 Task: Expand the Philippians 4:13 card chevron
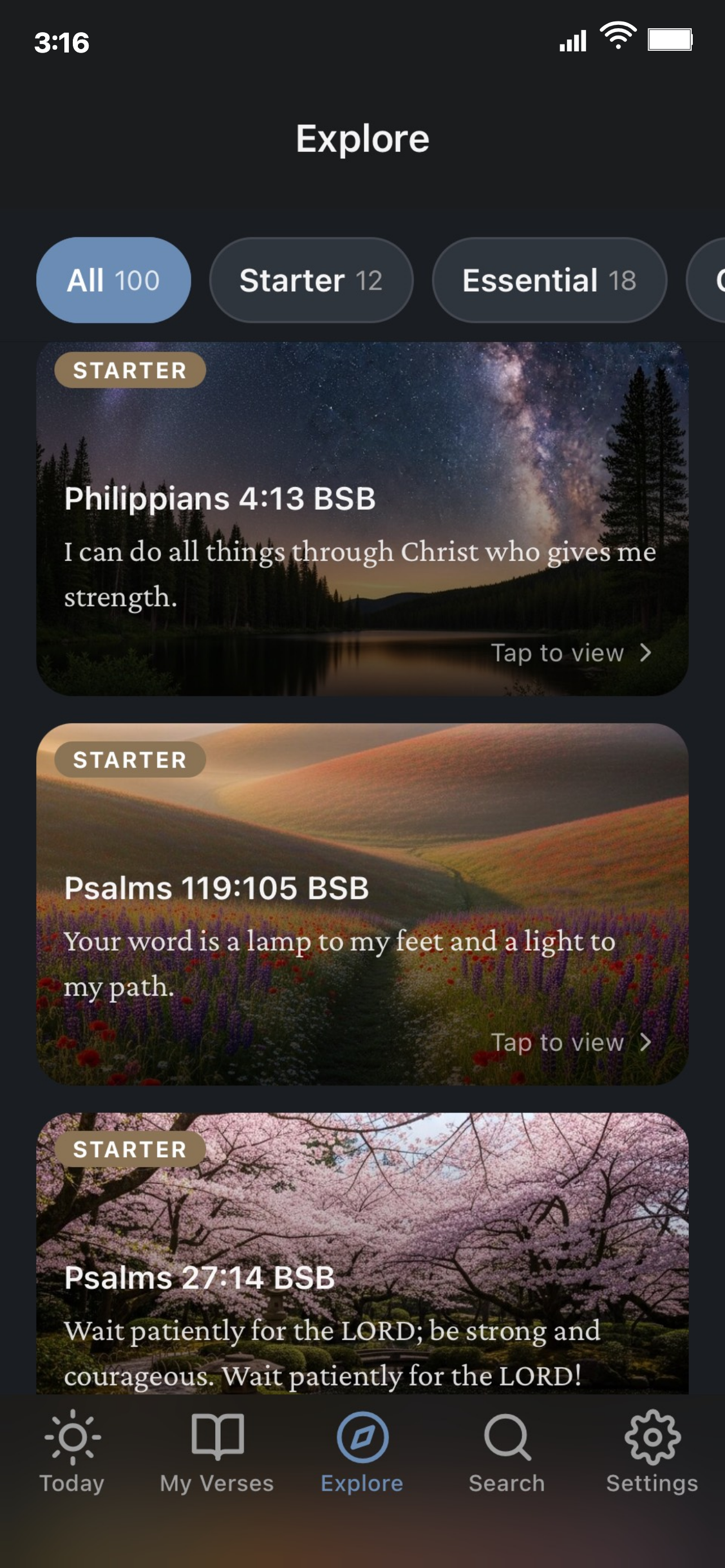tap(647, 652)
